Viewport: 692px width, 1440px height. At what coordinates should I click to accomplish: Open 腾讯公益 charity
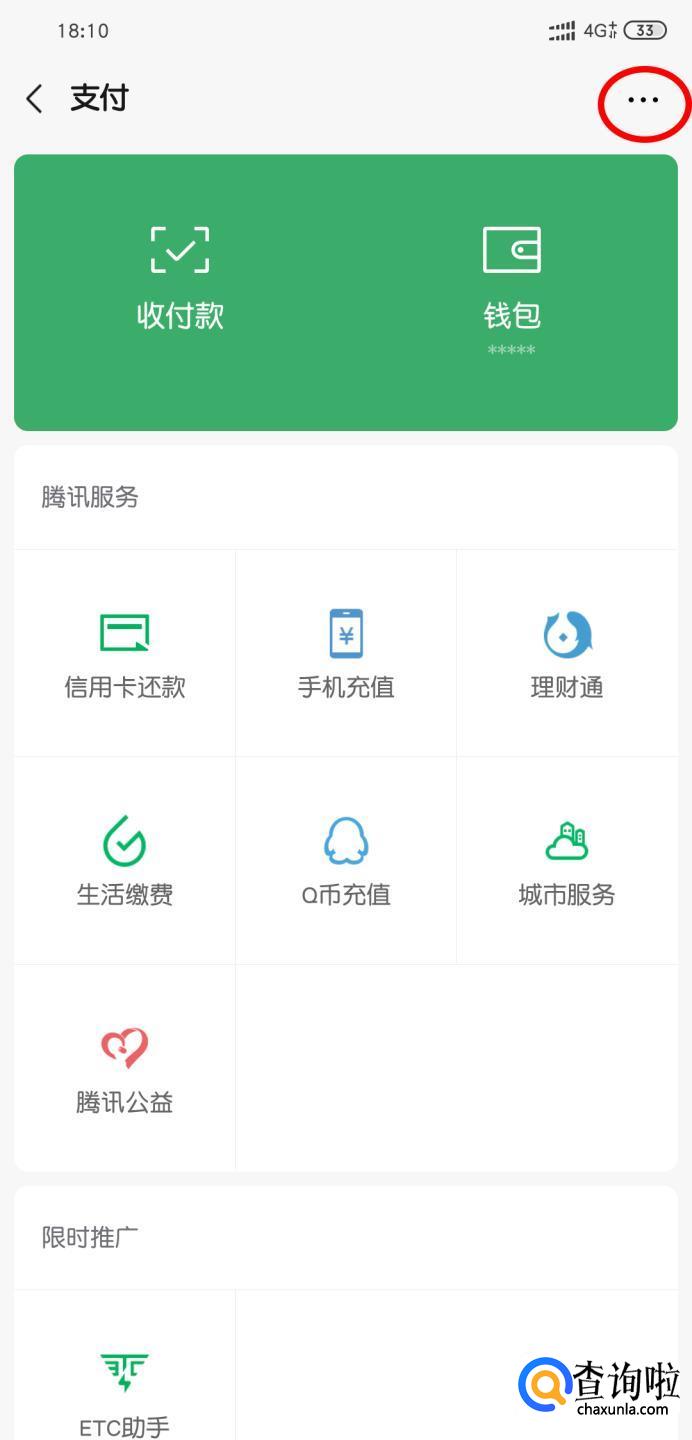coord(125,1068)
